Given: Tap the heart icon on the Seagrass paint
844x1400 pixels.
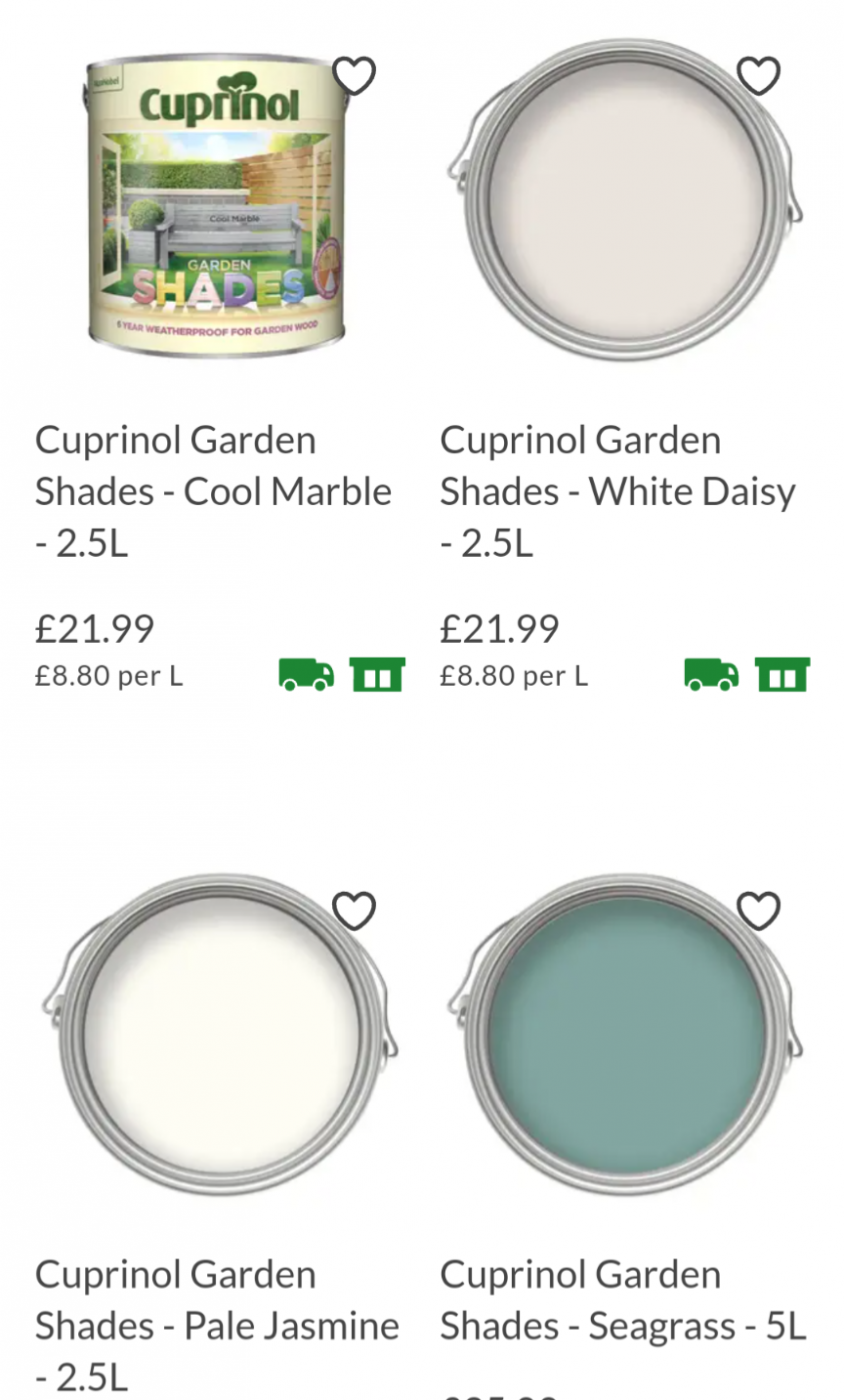Looking at the screenshot, I should [x=758, y=911].
